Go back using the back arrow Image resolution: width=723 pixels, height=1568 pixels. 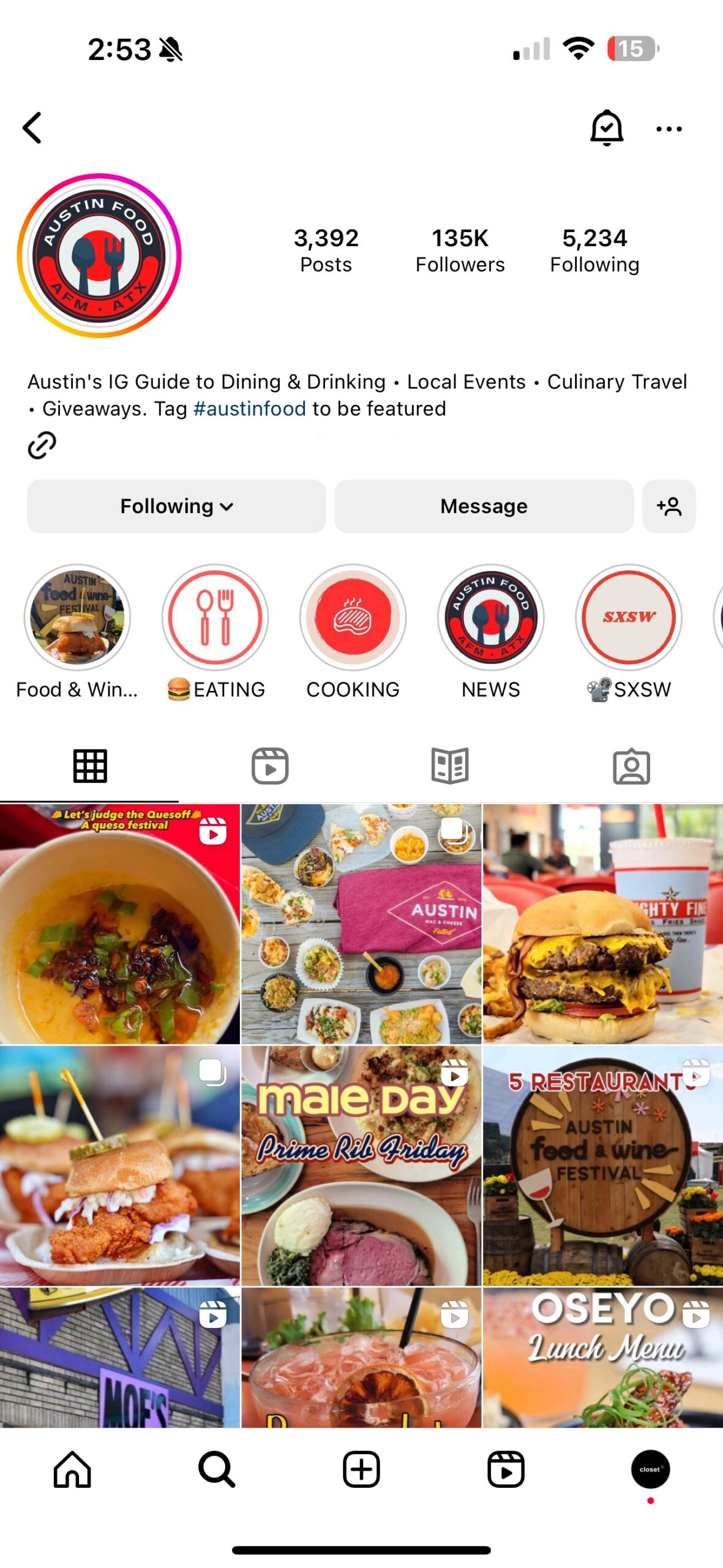[x=32, y=127]
